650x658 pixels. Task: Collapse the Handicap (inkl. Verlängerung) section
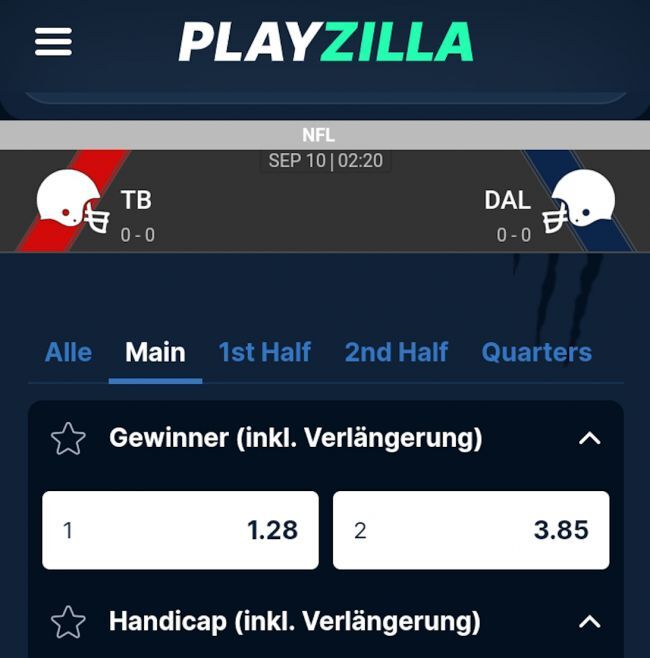click(590, 622)
